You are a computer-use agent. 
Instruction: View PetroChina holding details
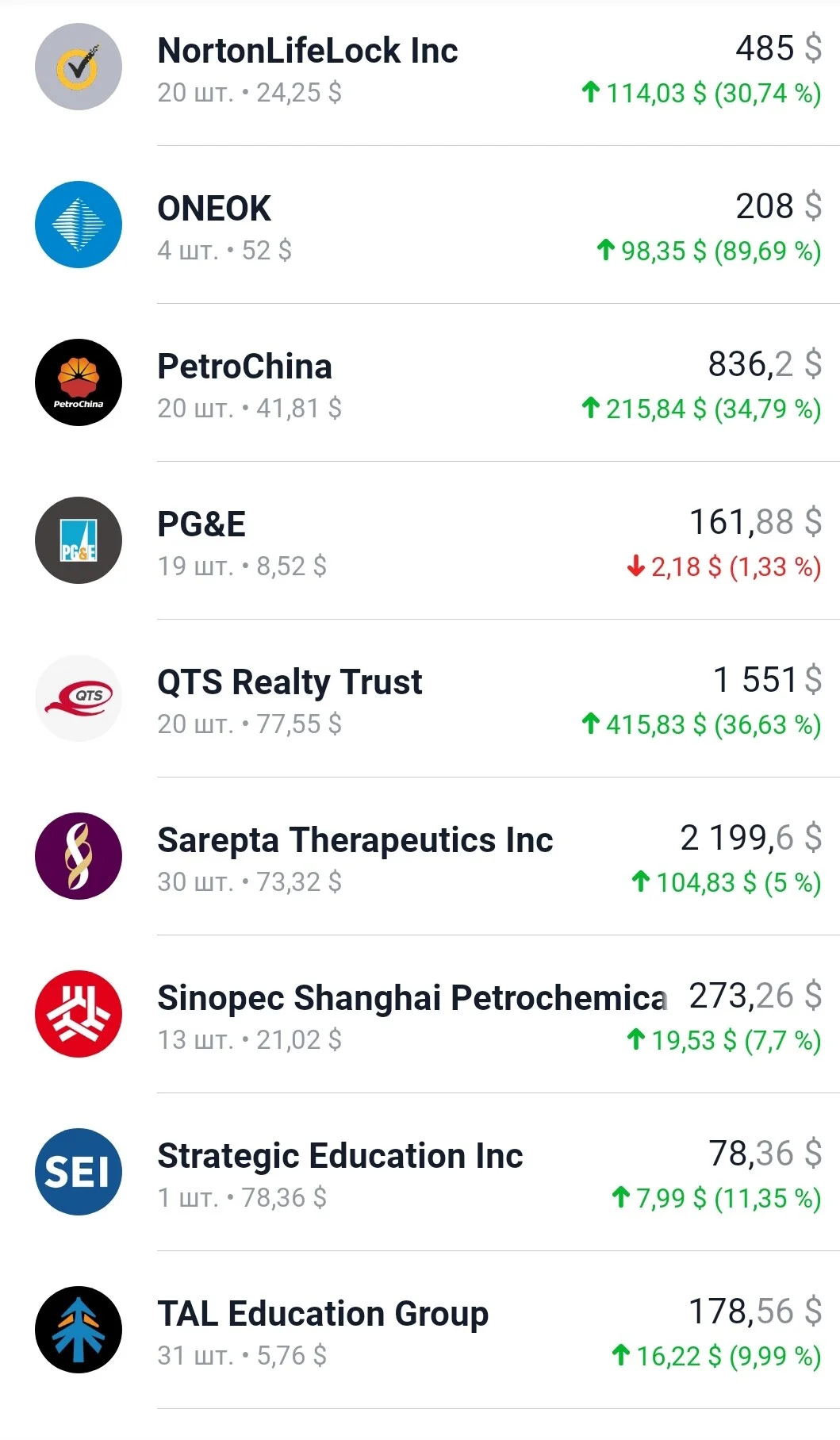coord(420,383)
